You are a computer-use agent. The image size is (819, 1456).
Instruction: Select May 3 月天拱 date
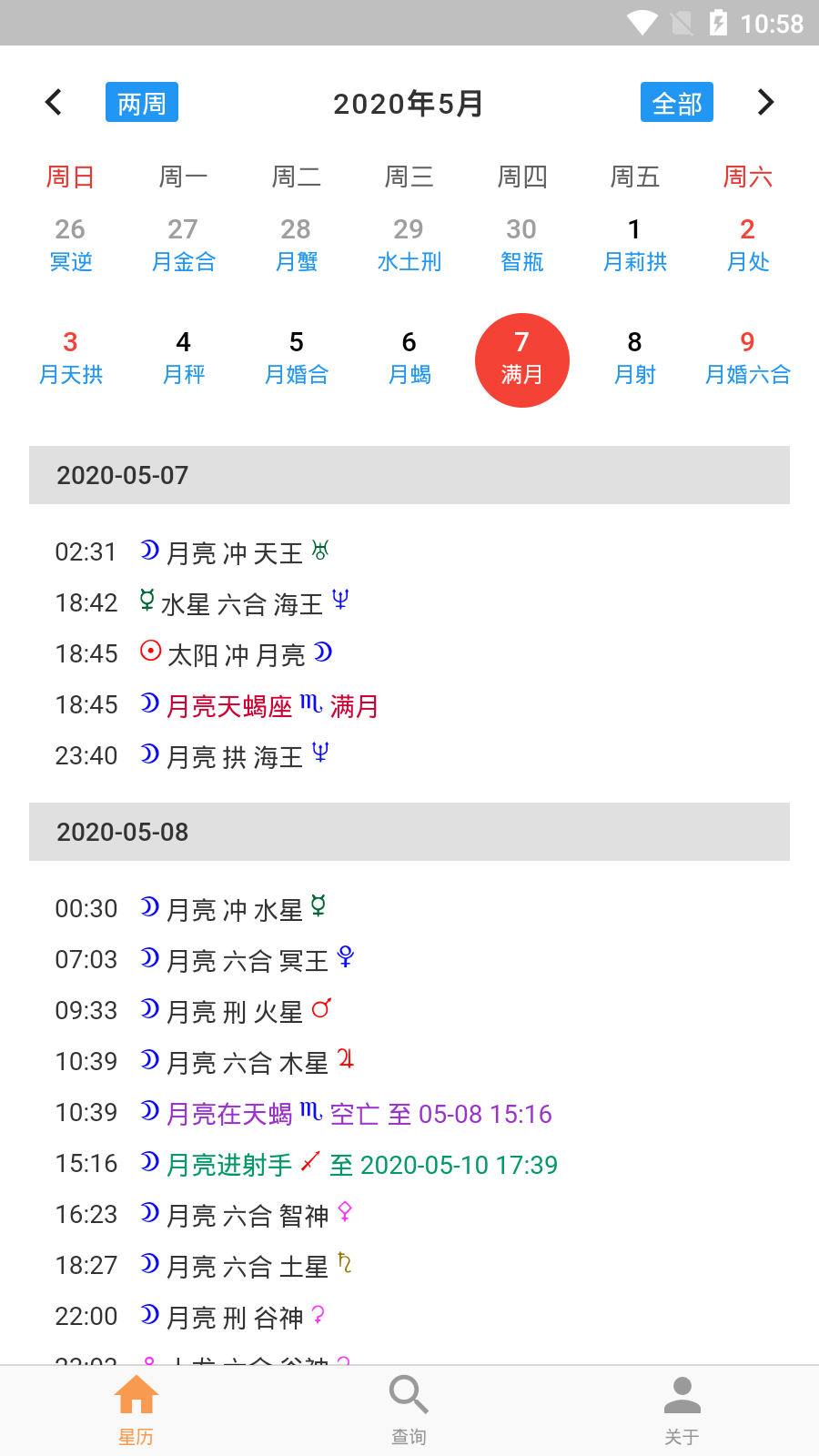coord(70,358)
